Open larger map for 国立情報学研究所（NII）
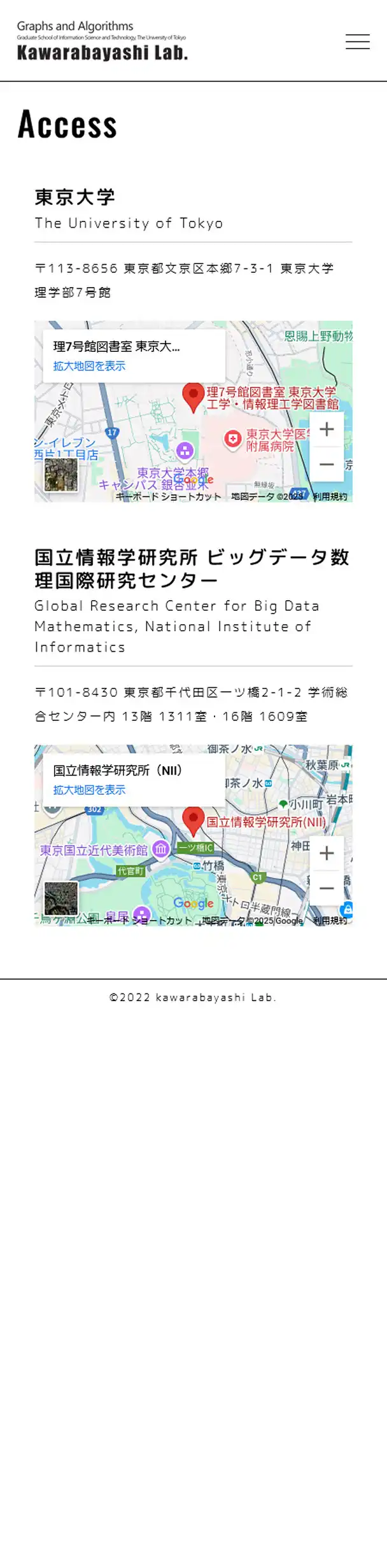The width and height of the screenshot is (387, 1568). point(89,790)
